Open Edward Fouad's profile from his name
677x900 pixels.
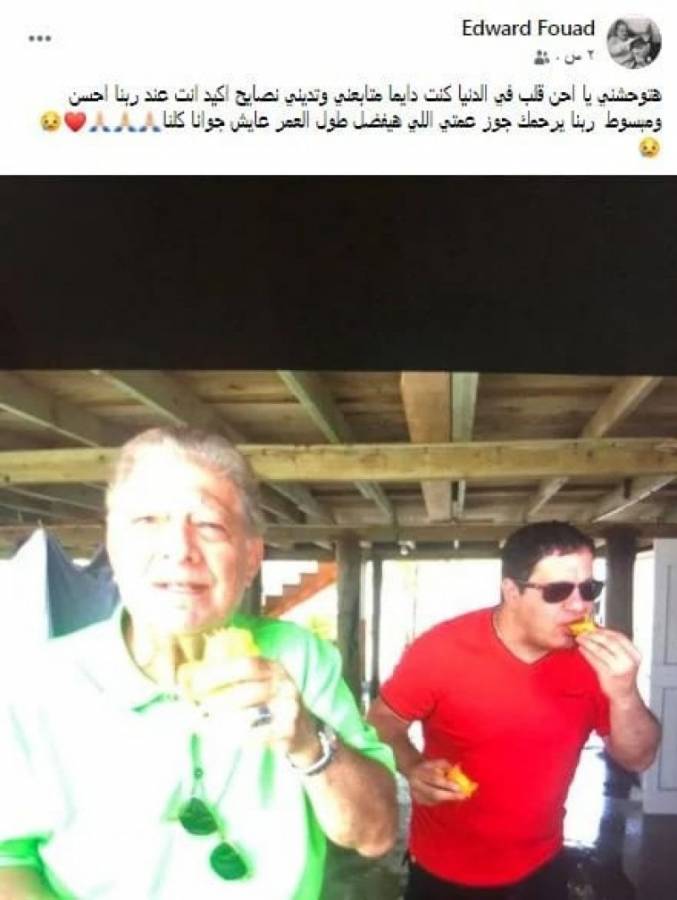[528, 29]
